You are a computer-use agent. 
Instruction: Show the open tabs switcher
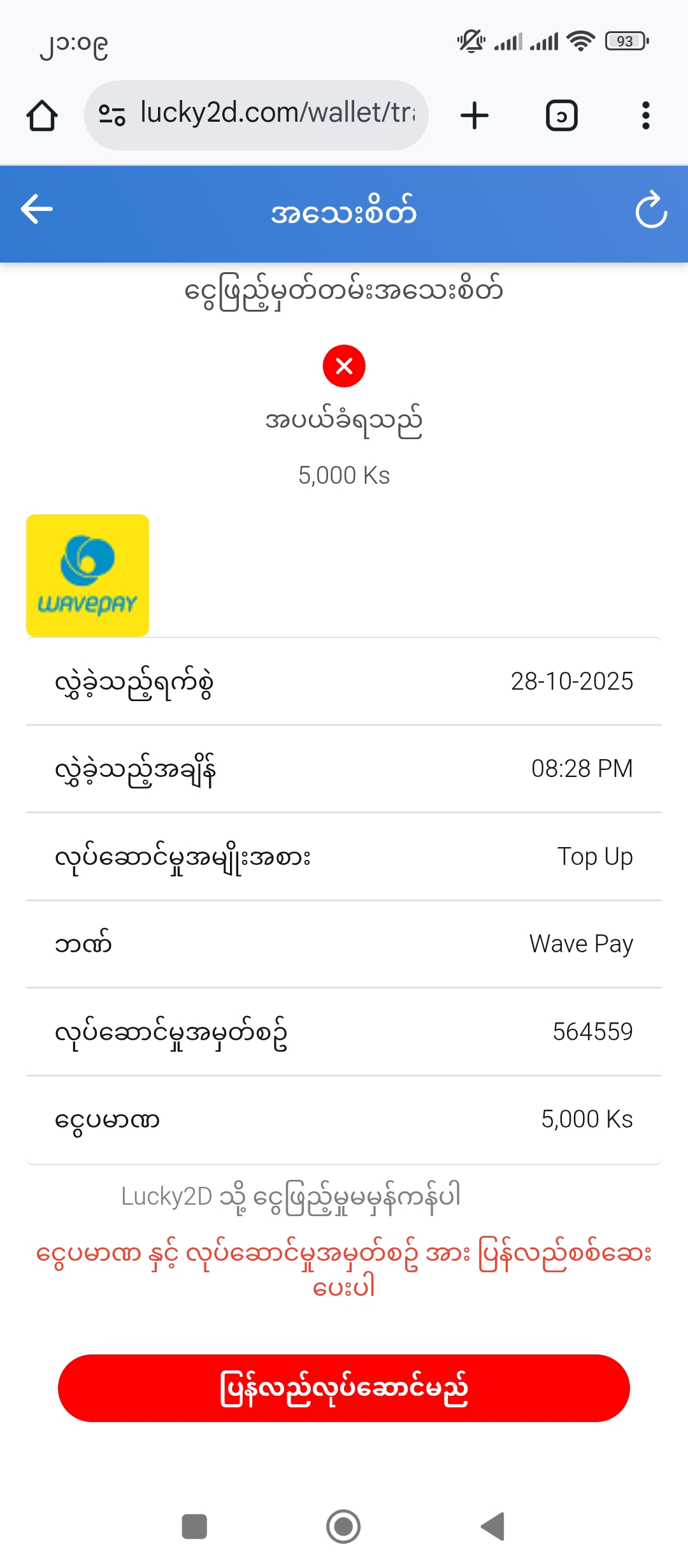[561, 115]
